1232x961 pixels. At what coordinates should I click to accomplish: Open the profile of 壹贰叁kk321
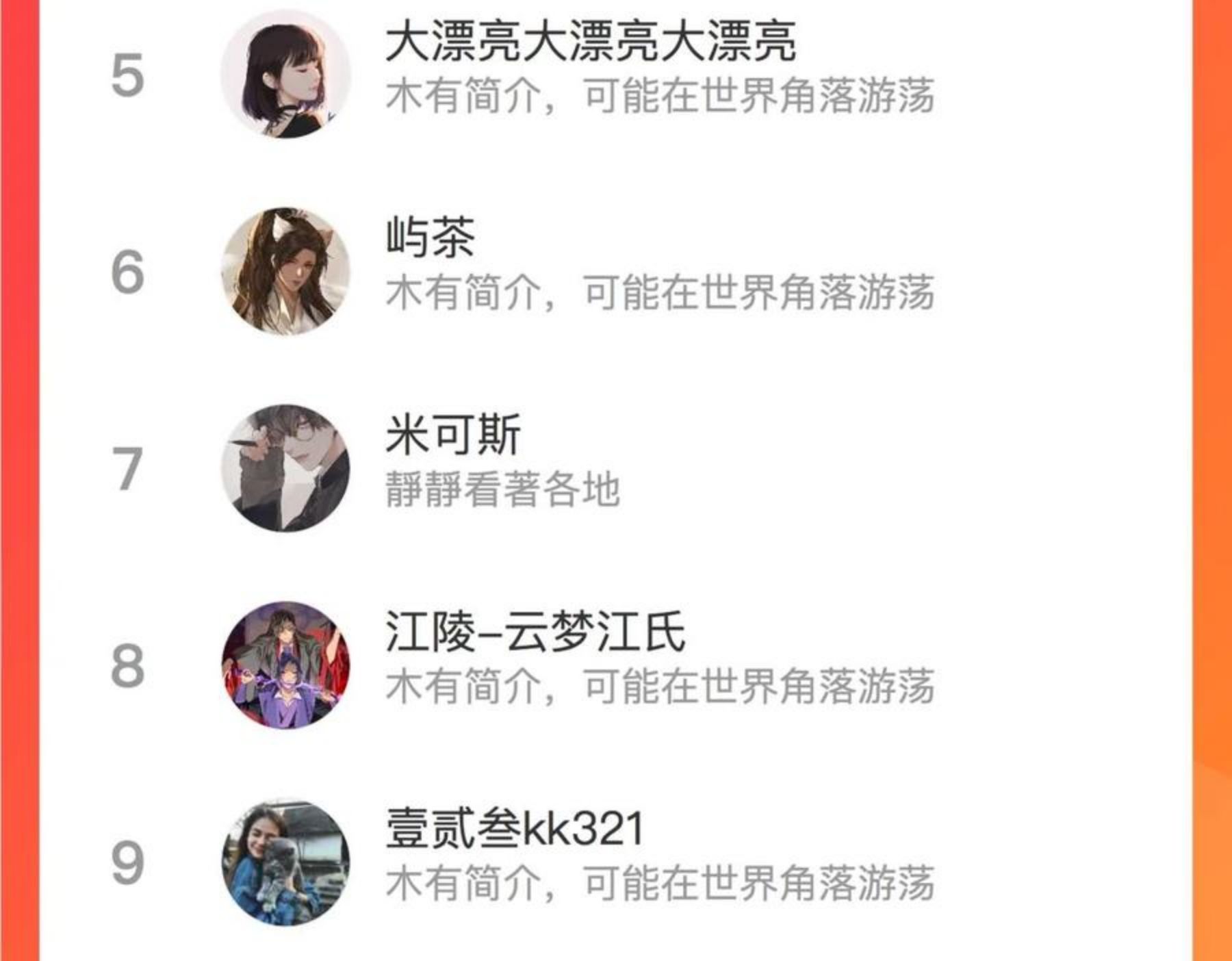(515, 829)
